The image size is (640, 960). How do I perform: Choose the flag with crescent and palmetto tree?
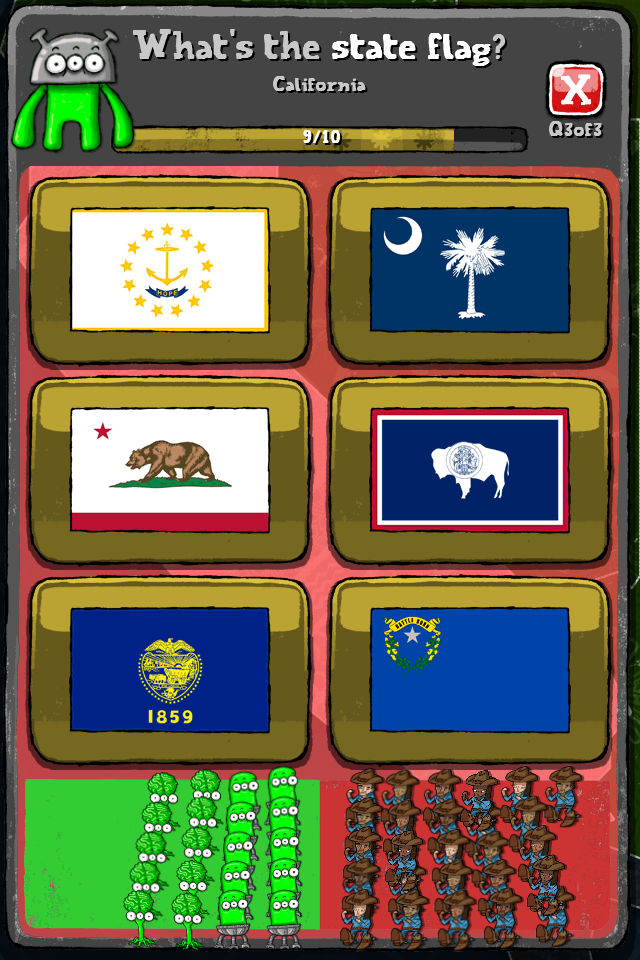469,270
